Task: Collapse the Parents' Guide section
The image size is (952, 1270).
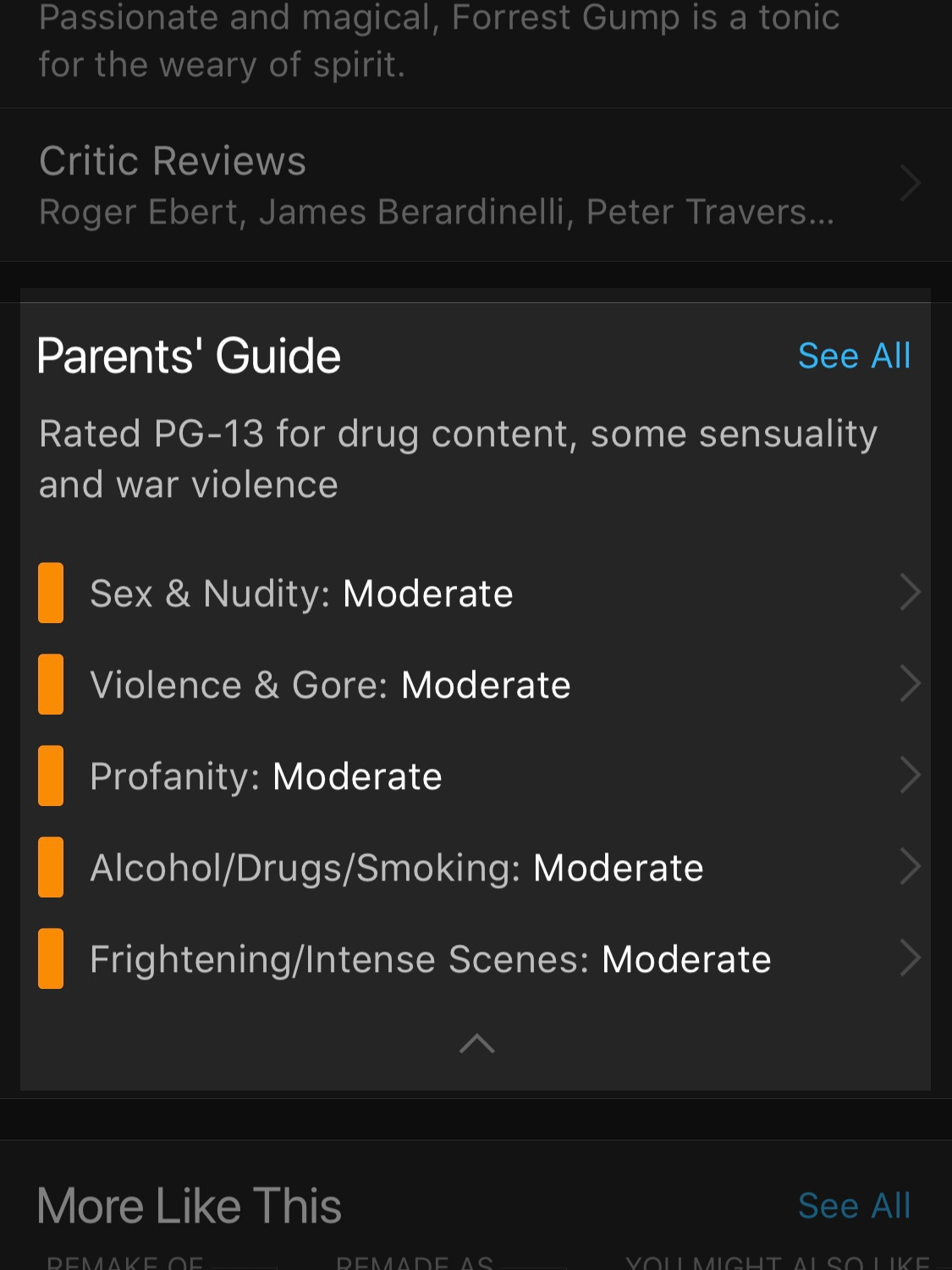Action: [476, 1044]
